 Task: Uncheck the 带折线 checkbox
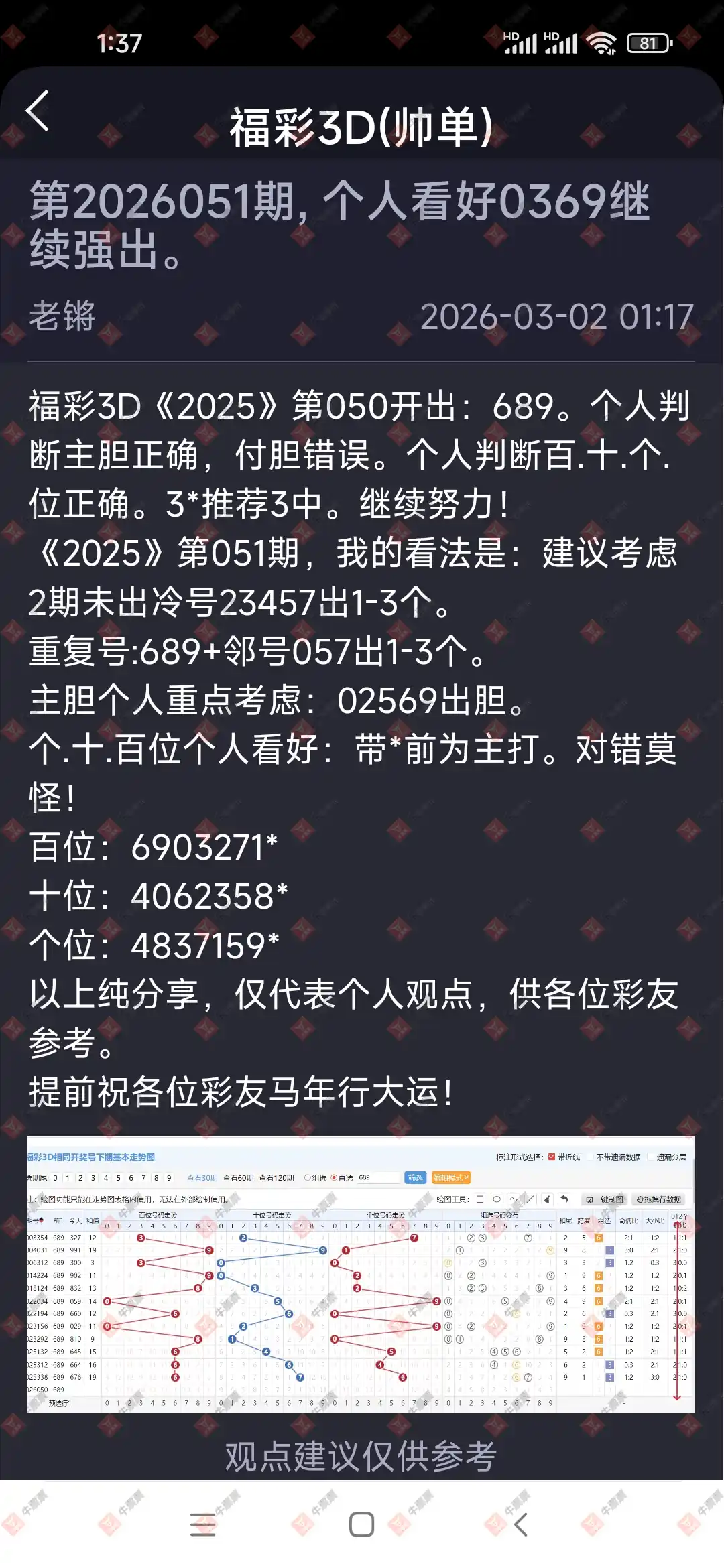pos(550,1157)
